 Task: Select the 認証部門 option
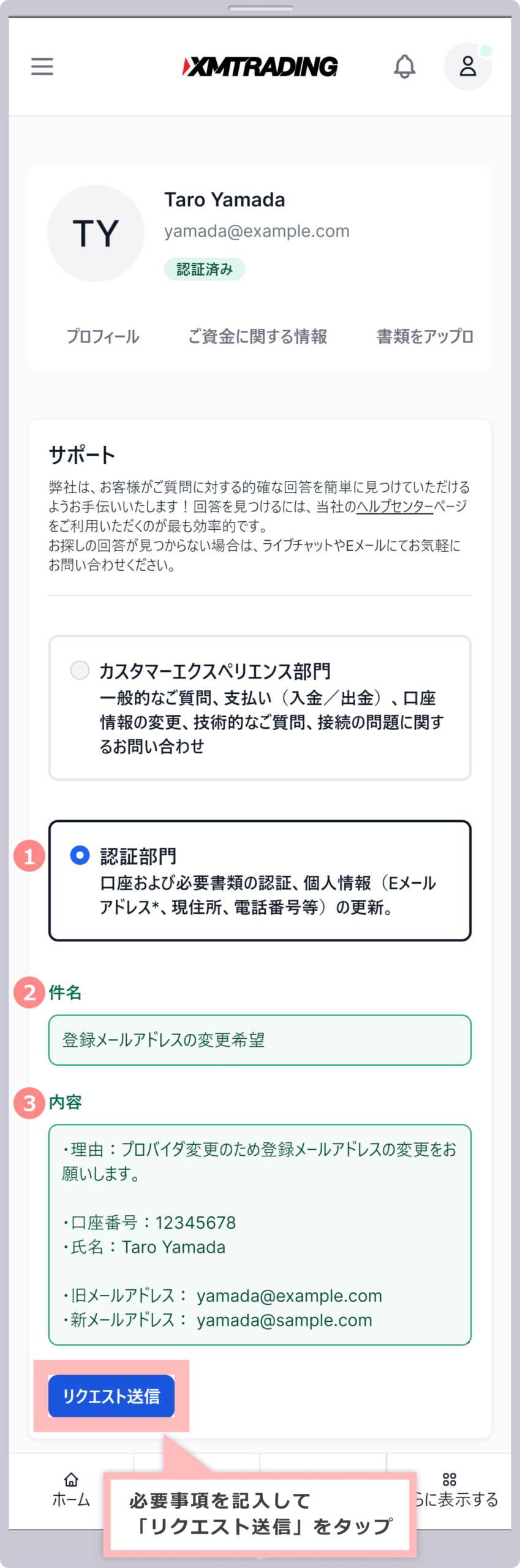(x=80, y=855)
